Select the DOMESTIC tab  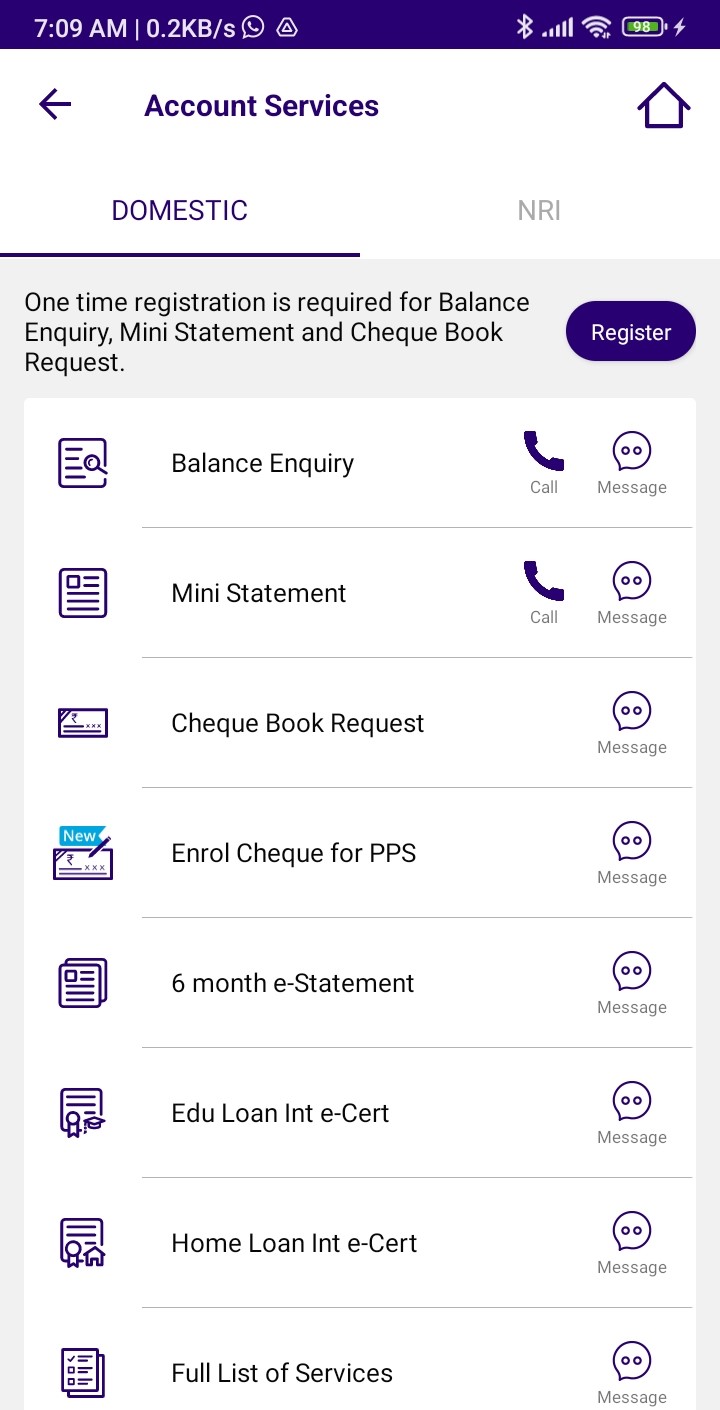coord(180,211)
